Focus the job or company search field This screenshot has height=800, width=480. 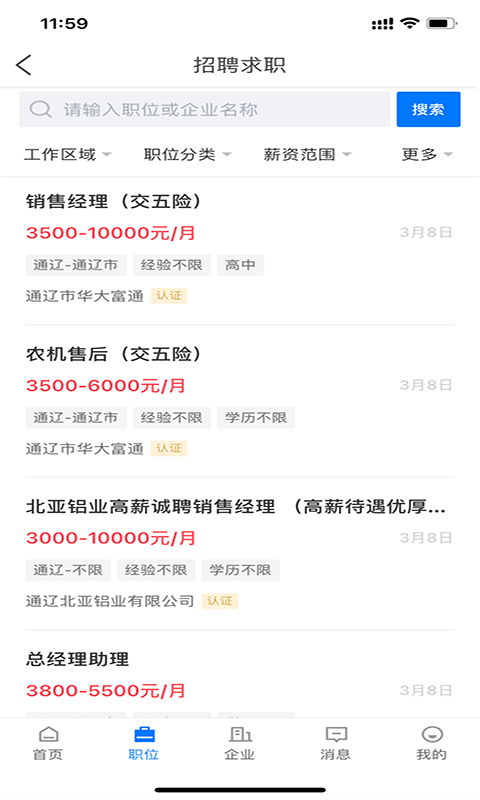pyautogui.click(x=205, y=109)
